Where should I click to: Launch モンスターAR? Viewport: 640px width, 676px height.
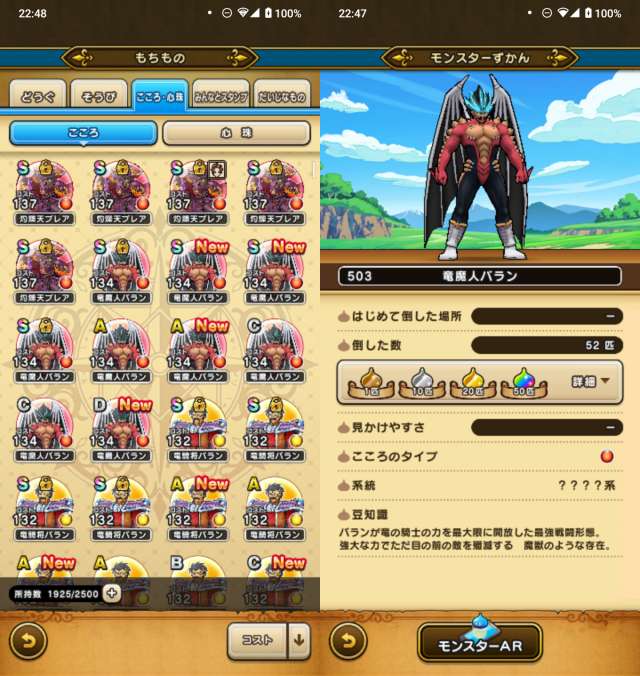click(x=480, y=642)
